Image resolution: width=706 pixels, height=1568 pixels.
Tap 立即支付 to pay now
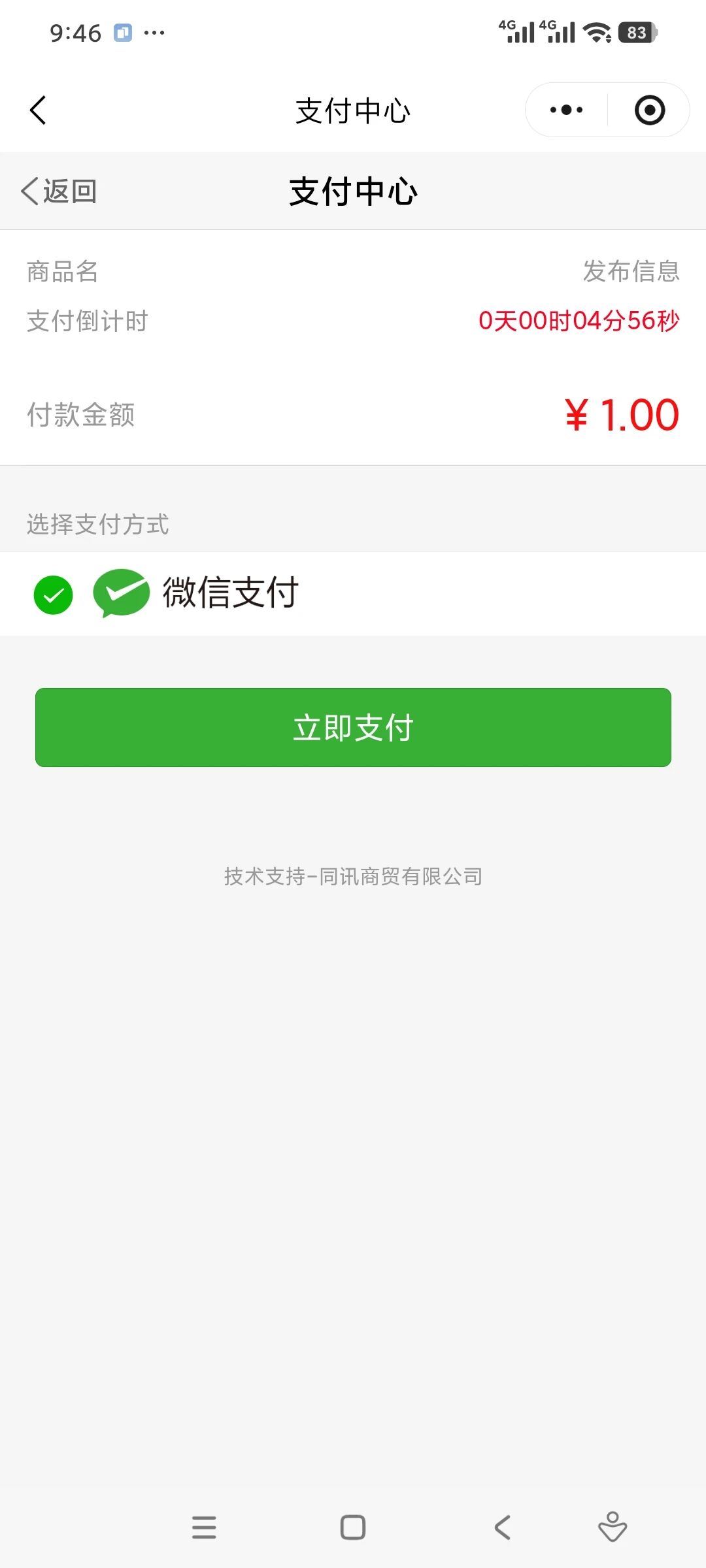353,727
